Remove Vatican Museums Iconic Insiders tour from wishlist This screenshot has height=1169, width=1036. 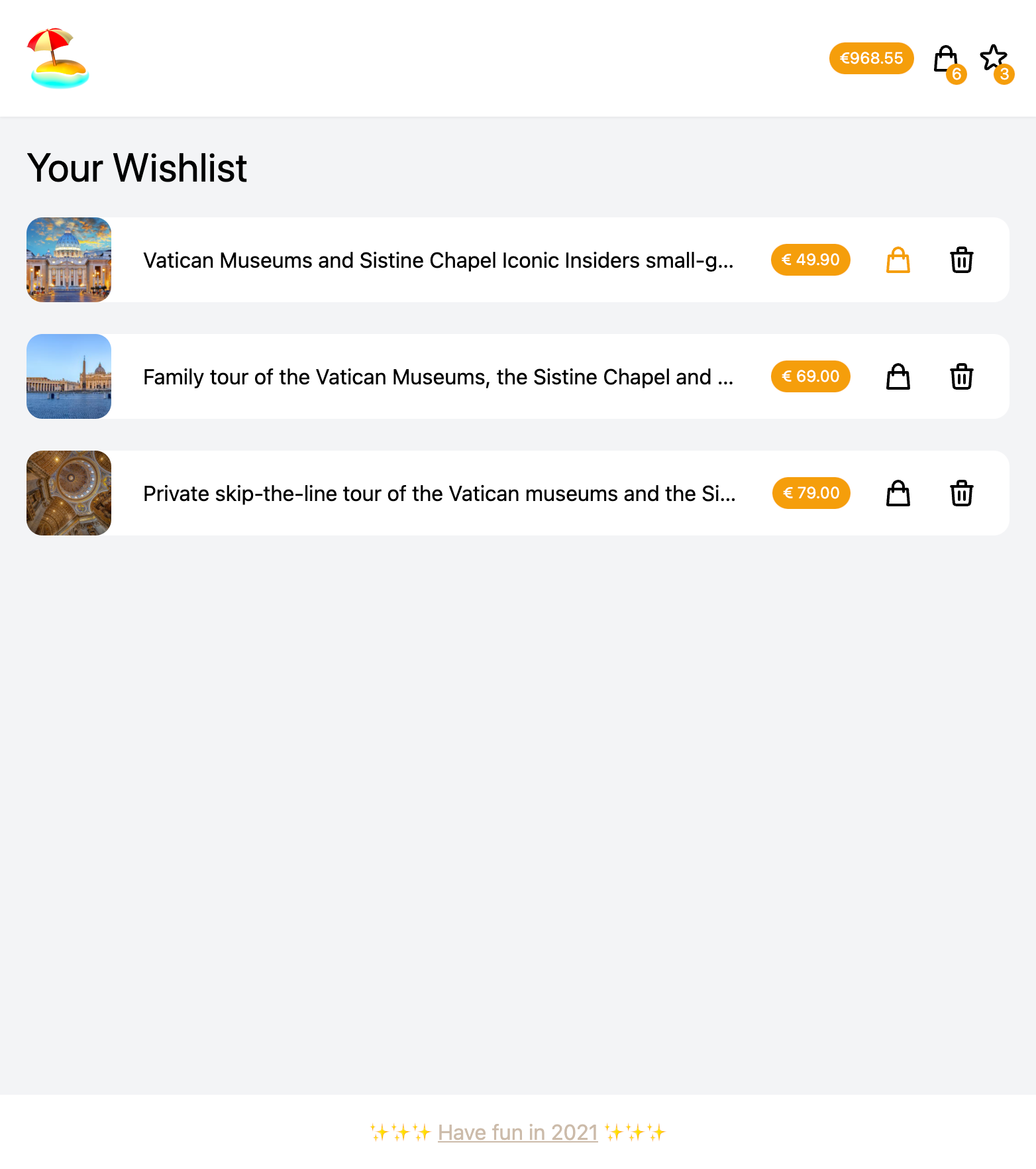click(x=961, y=260)
